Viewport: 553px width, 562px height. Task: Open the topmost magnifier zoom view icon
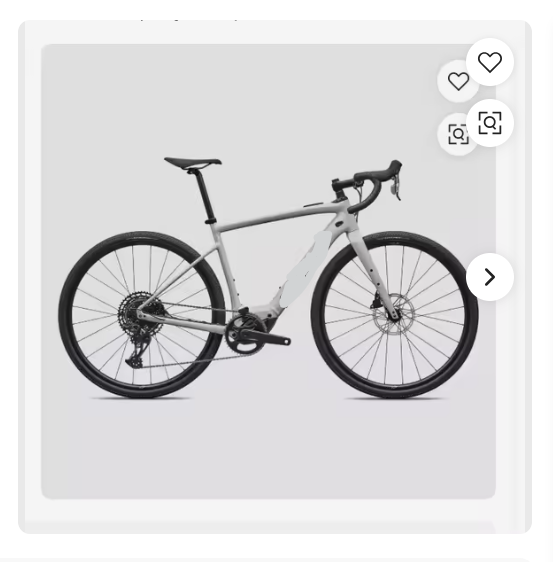[490, 123]
